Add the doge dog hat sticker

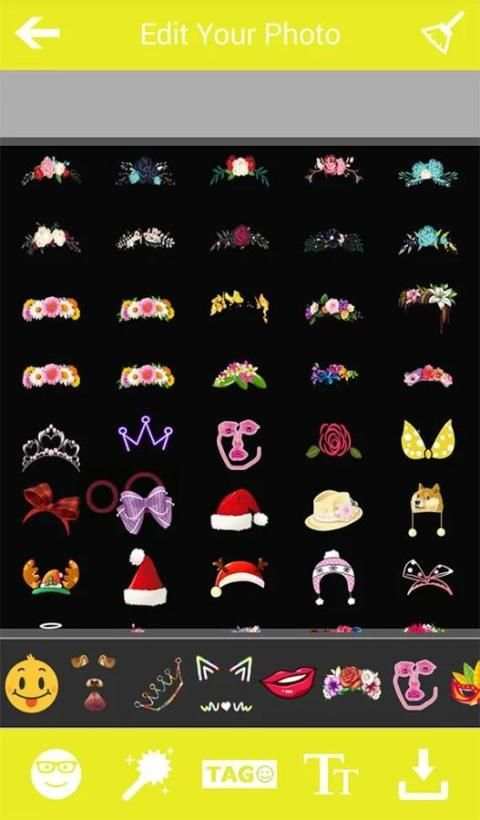coord(427,509)
